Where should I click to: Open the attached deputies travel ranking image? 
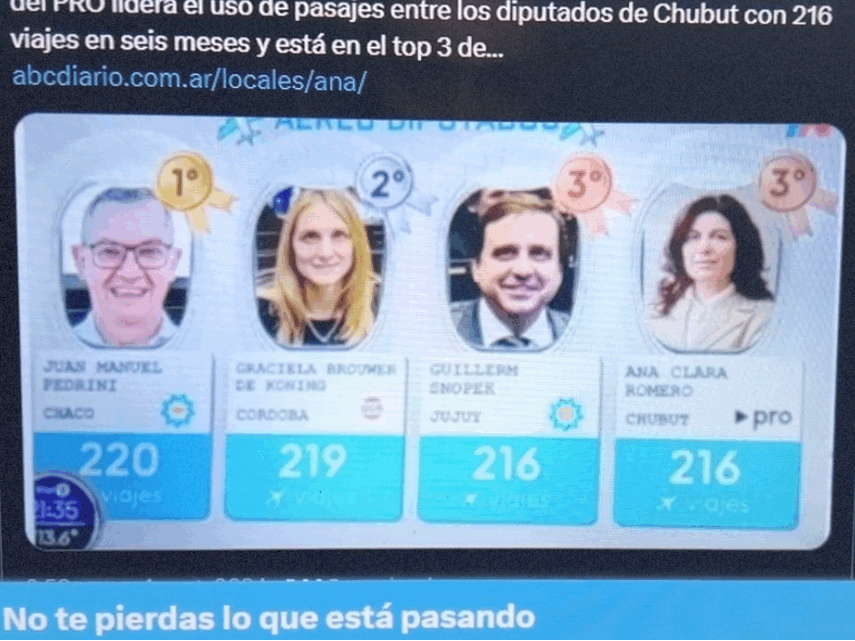click(x=430, y=330)
